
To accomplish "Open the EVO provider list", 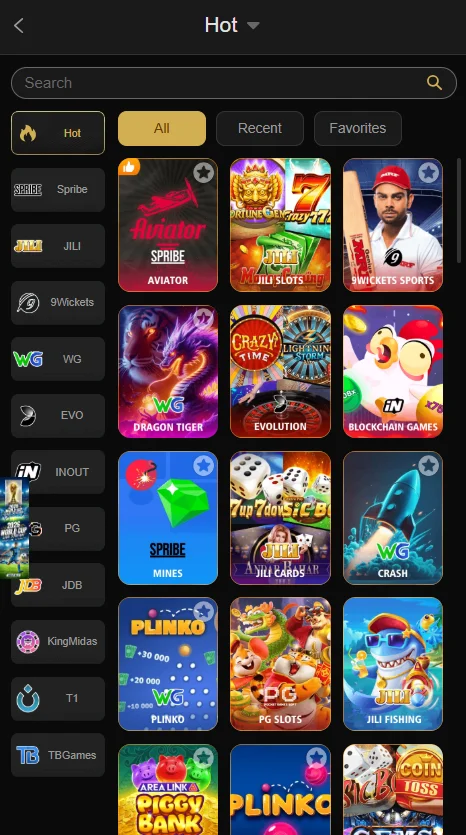I will pos(58,415).
